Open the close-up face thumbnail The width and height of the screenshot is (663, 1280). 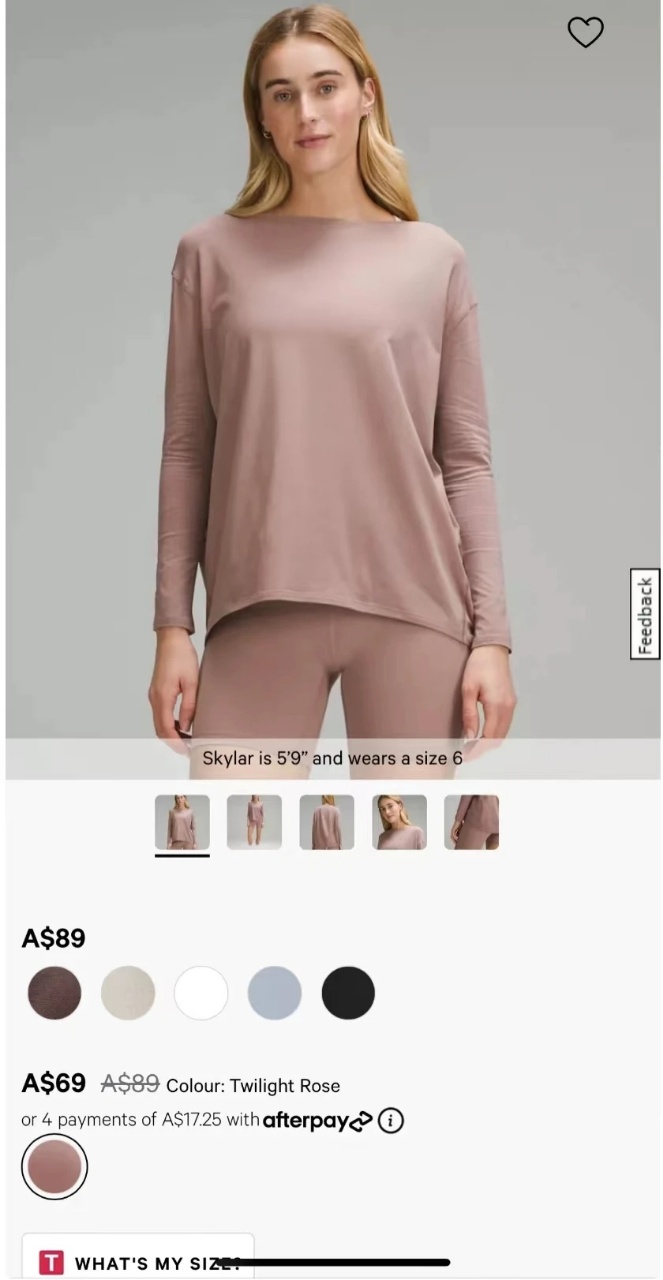pyautogui.click(x=399, y=822)
